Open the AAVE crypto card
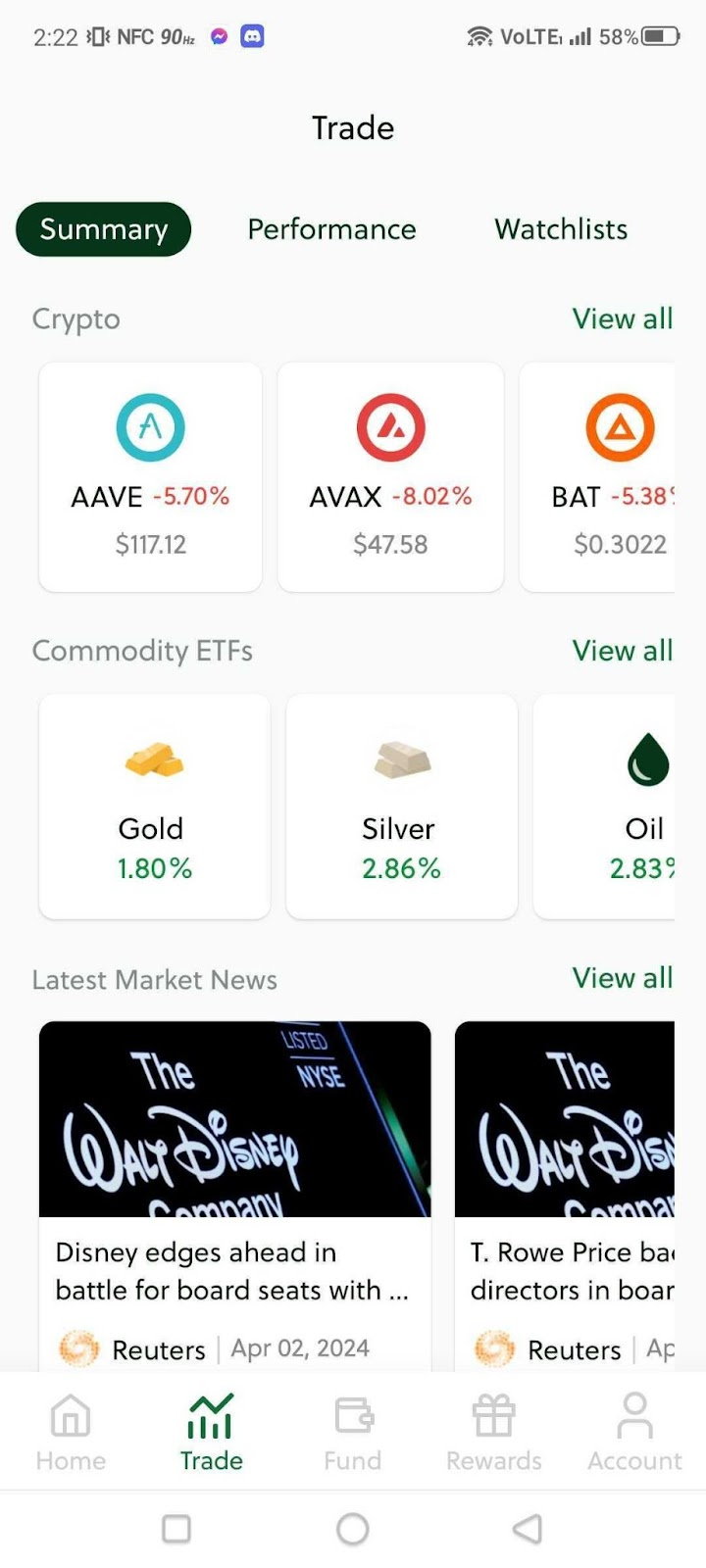This screenshot has height=1568, width=706. pos(150,477)
